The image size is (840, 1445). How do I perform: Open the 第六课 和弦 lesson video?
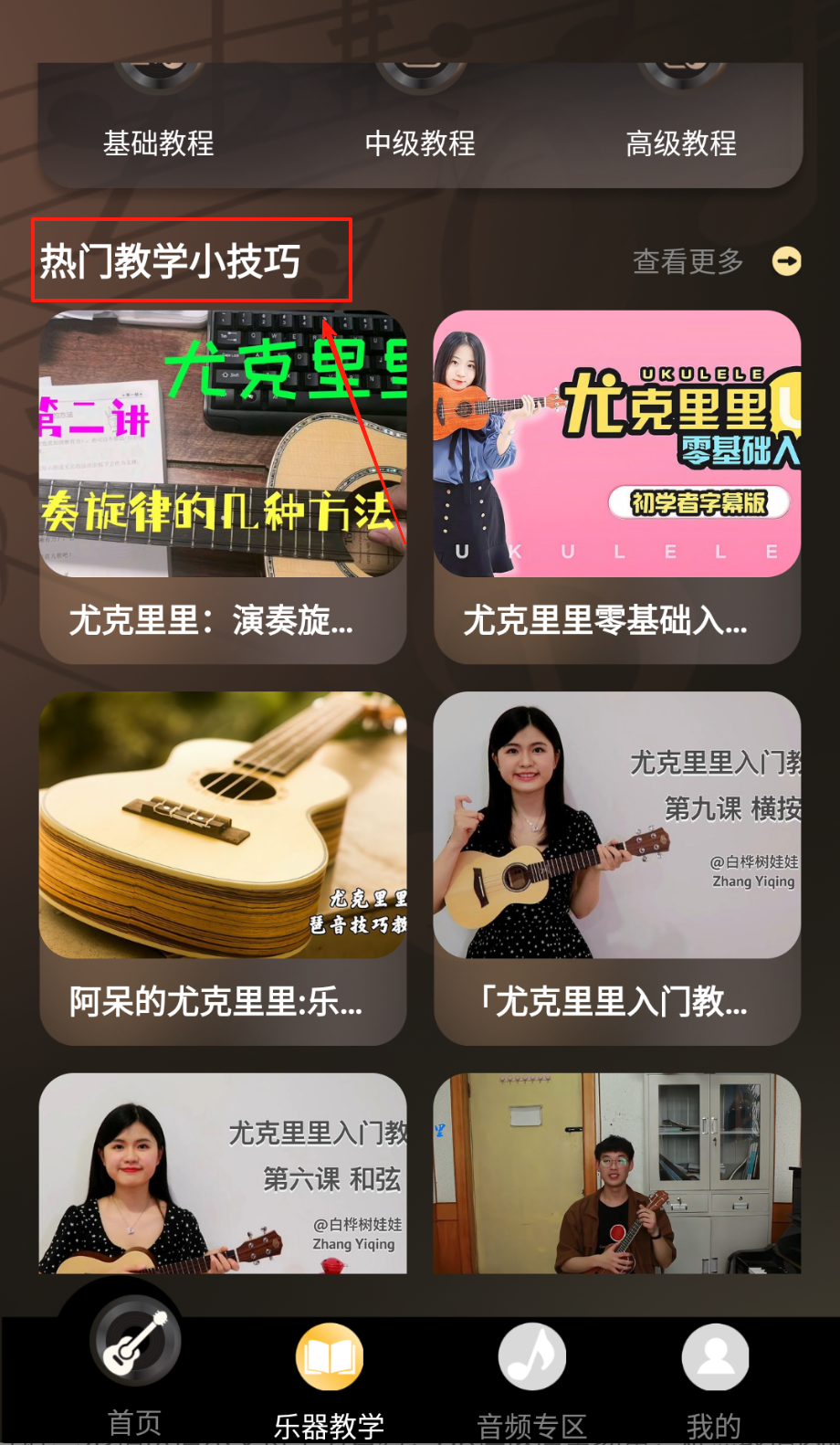point(223,1174)
